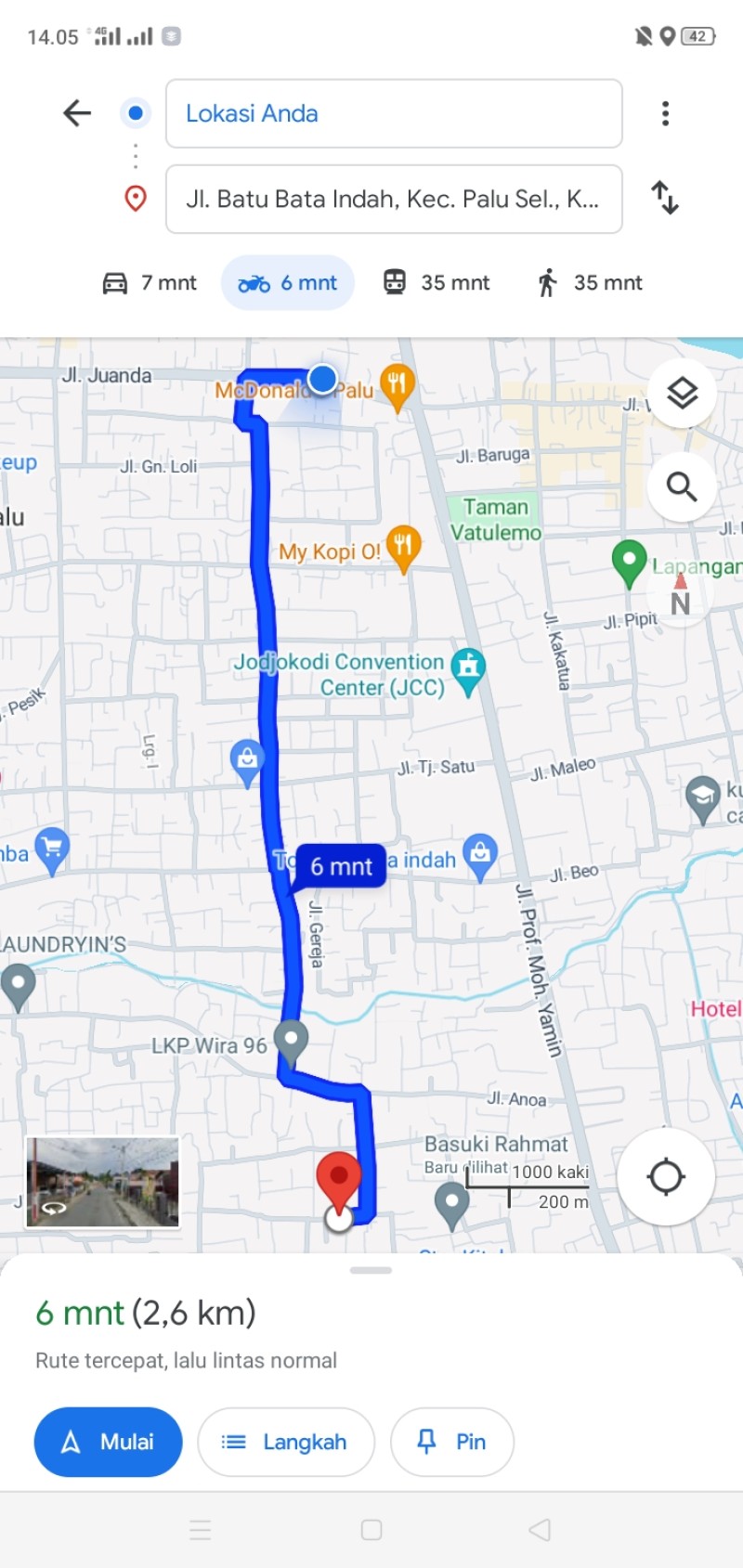The height and width of the screenshot is (1568, 743).
Task: Edit the starting point Lokasi Anda
Action: tap(394, 113)
